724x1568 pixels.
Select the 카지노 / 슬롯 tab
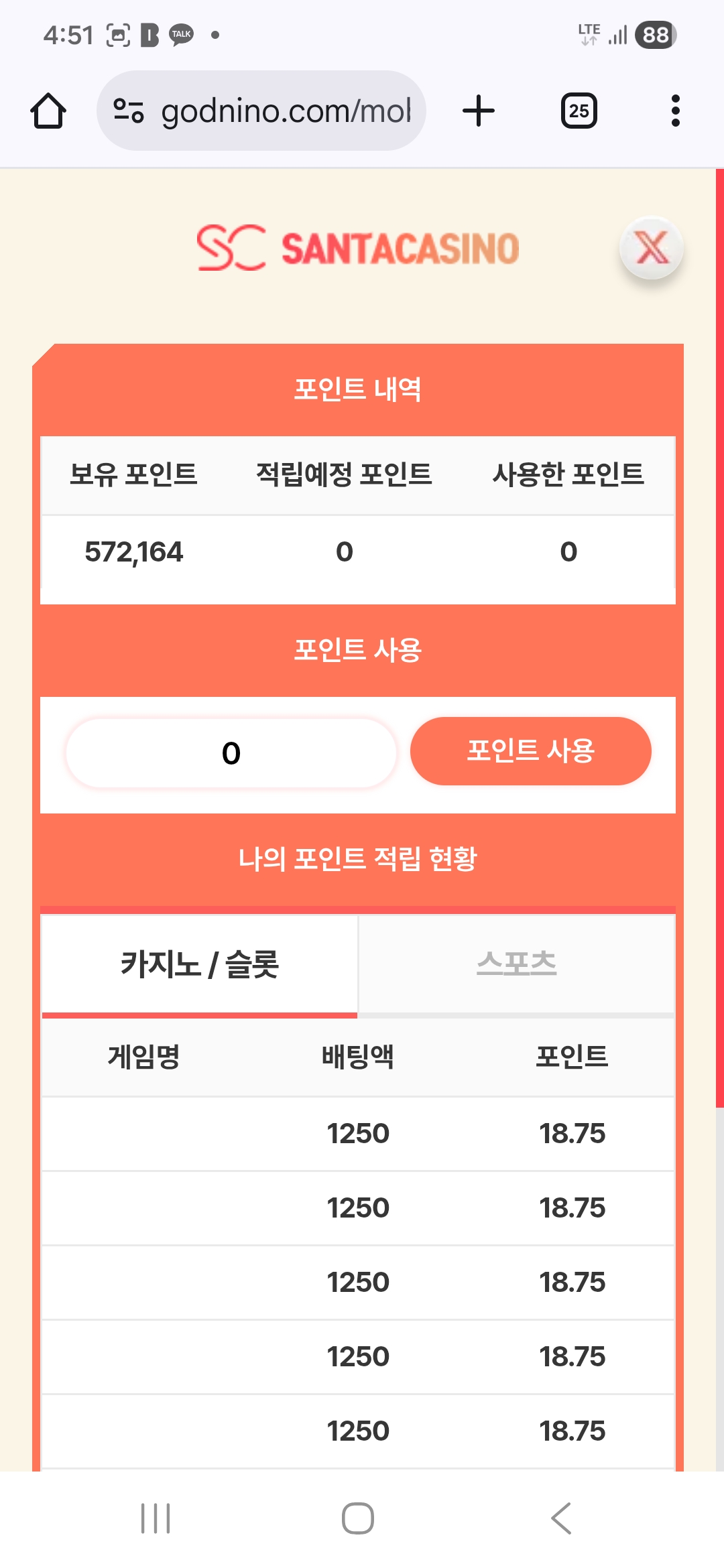pyautogui.click(x=200, y=964)
